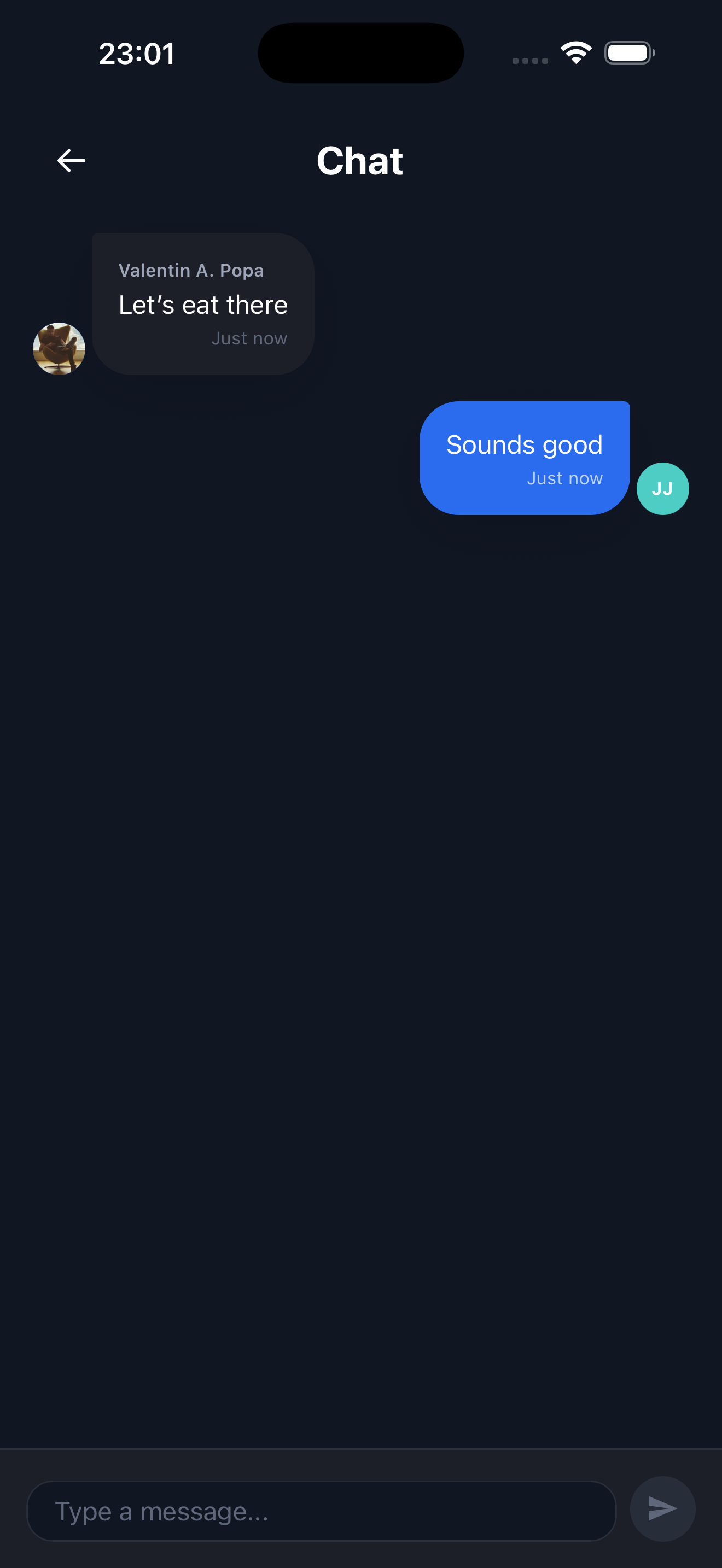Select the Chat screen title
This screenshot has height=1568, width=722.
click(360, 160)
